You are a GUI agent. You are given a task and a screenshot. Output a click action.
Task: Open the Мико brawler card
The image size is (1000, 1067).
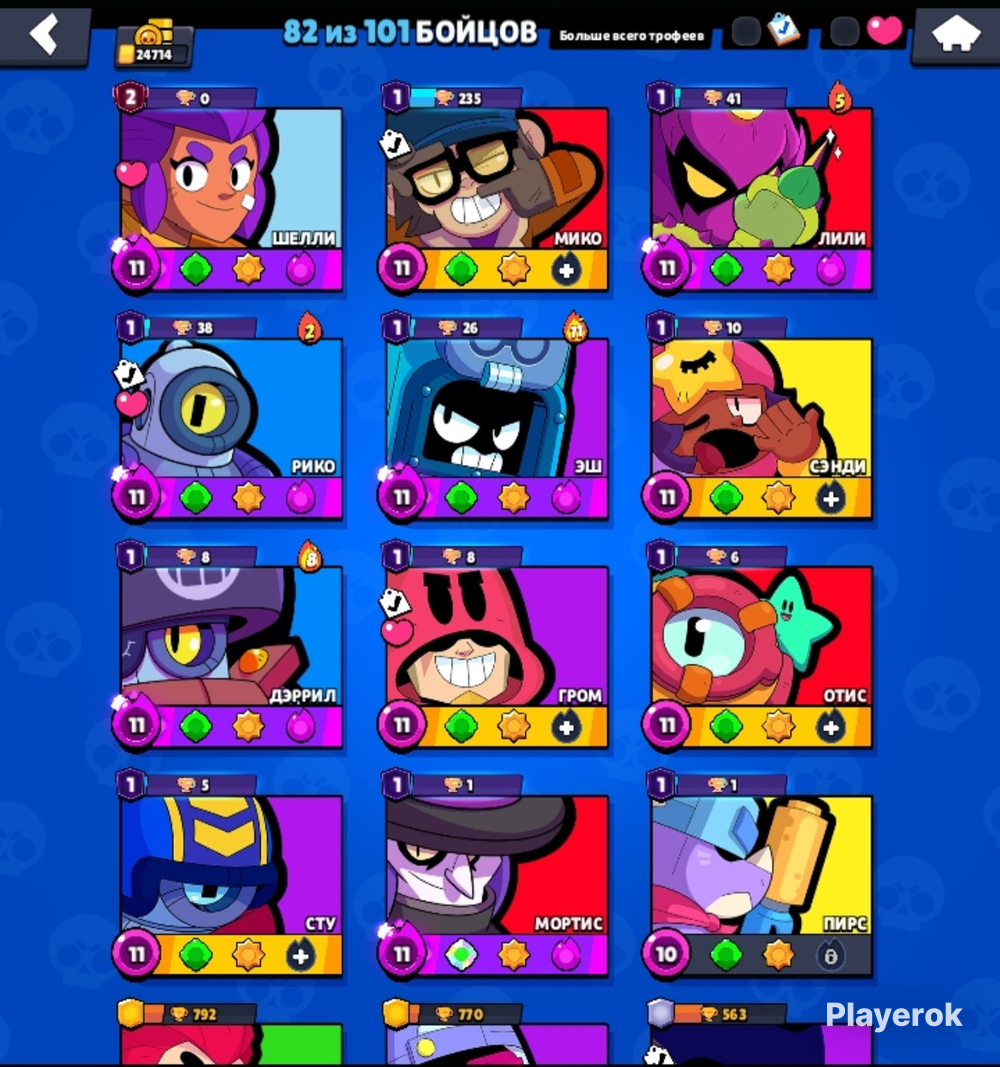click(495, 191)
